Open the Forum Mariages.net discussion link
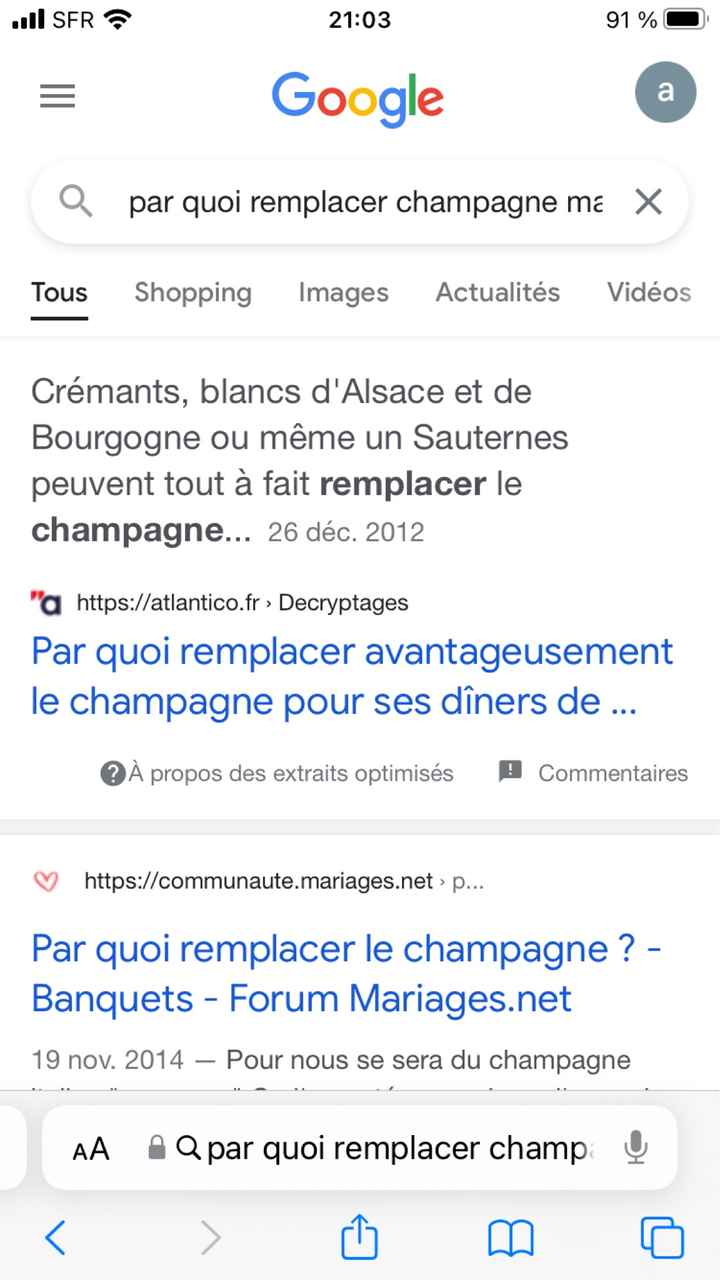Screen dimensions: 720x1280 click(x=346, y=973)
